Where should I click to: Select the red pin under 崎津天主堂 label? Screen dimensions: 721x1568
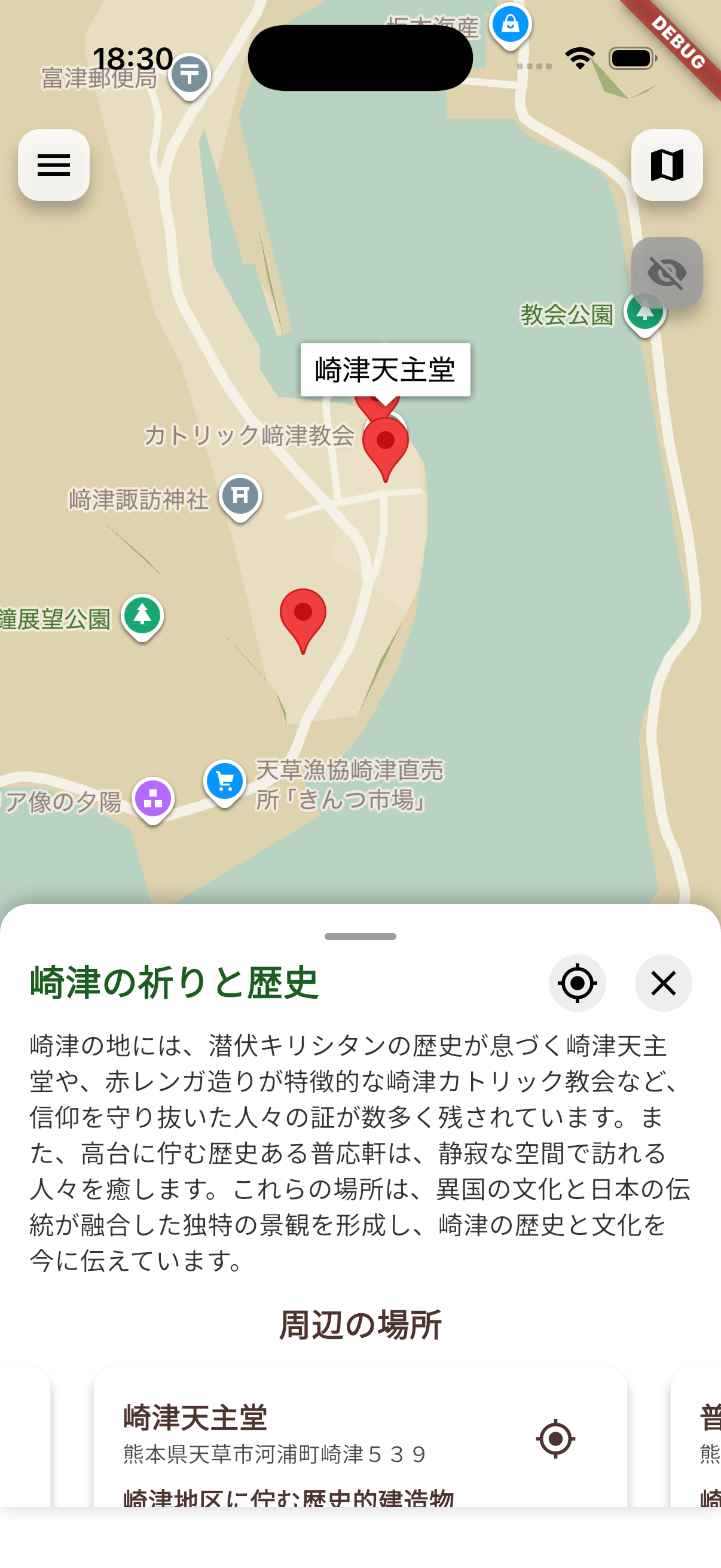385,444
